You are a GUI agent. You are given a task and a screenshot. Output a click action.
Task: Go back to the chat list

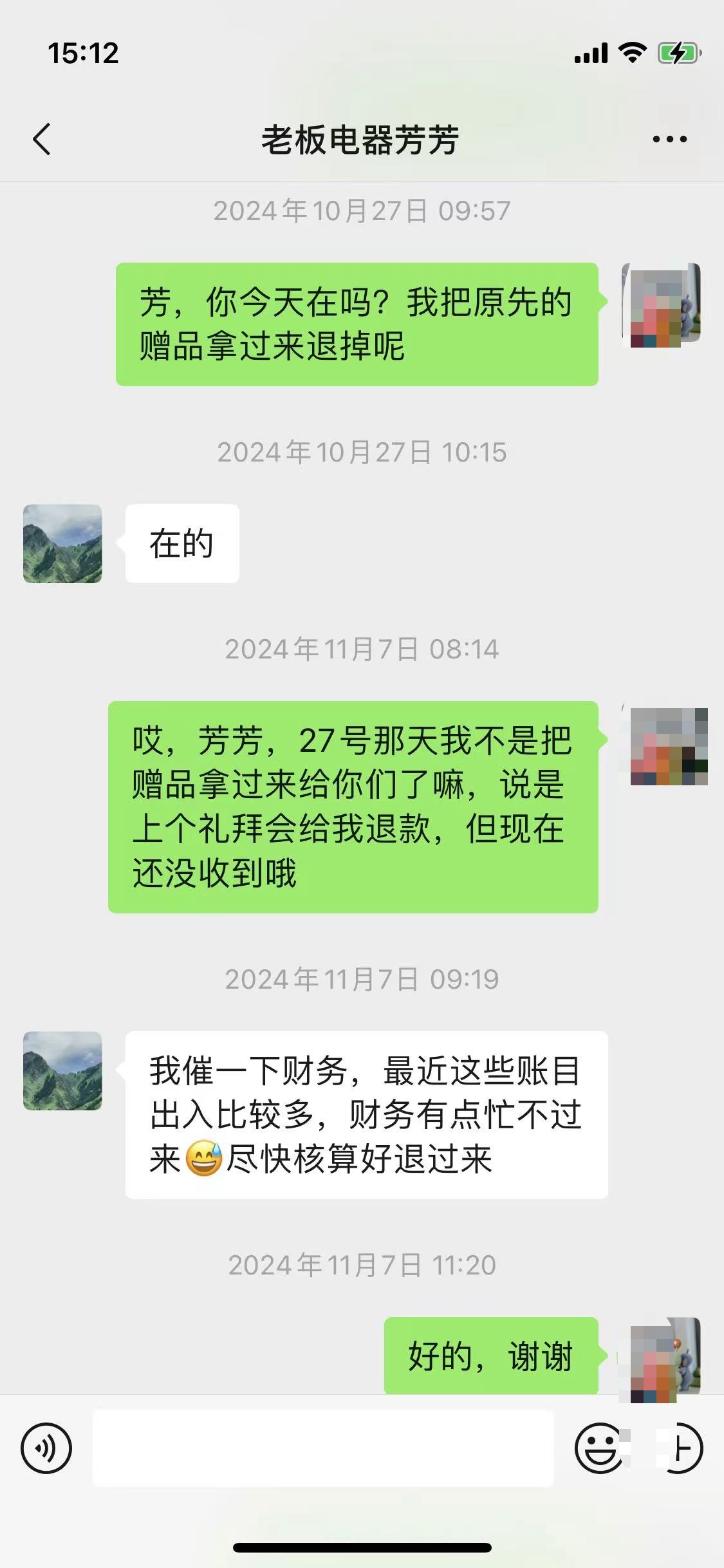(42, 139)
